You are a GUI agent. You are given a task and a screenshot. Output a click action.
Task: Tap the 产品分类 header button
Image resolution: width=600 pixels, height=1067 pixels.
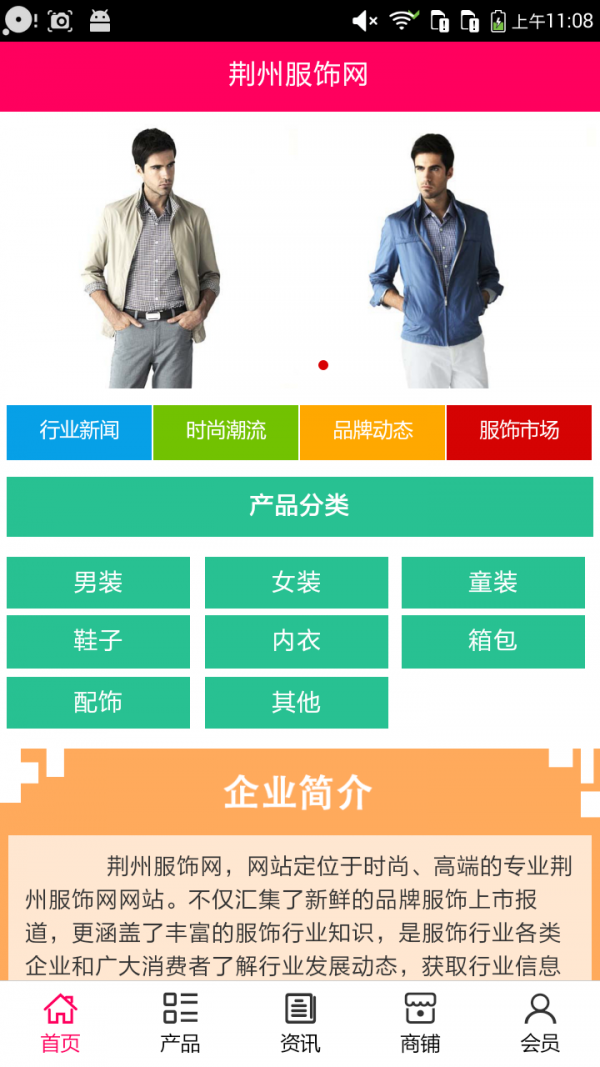(x=299, y=506)
